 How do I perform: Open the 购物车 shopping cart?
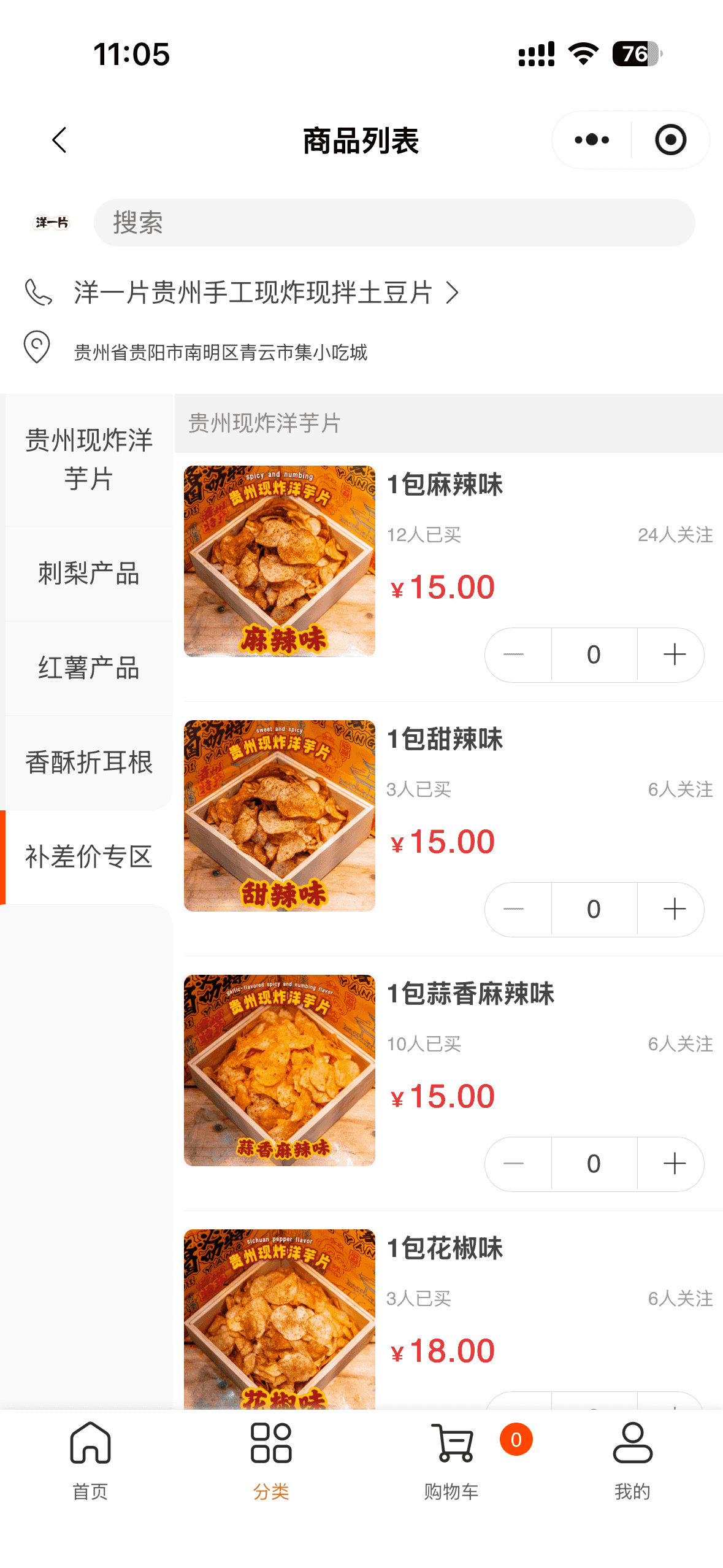tap(452, 1461)
